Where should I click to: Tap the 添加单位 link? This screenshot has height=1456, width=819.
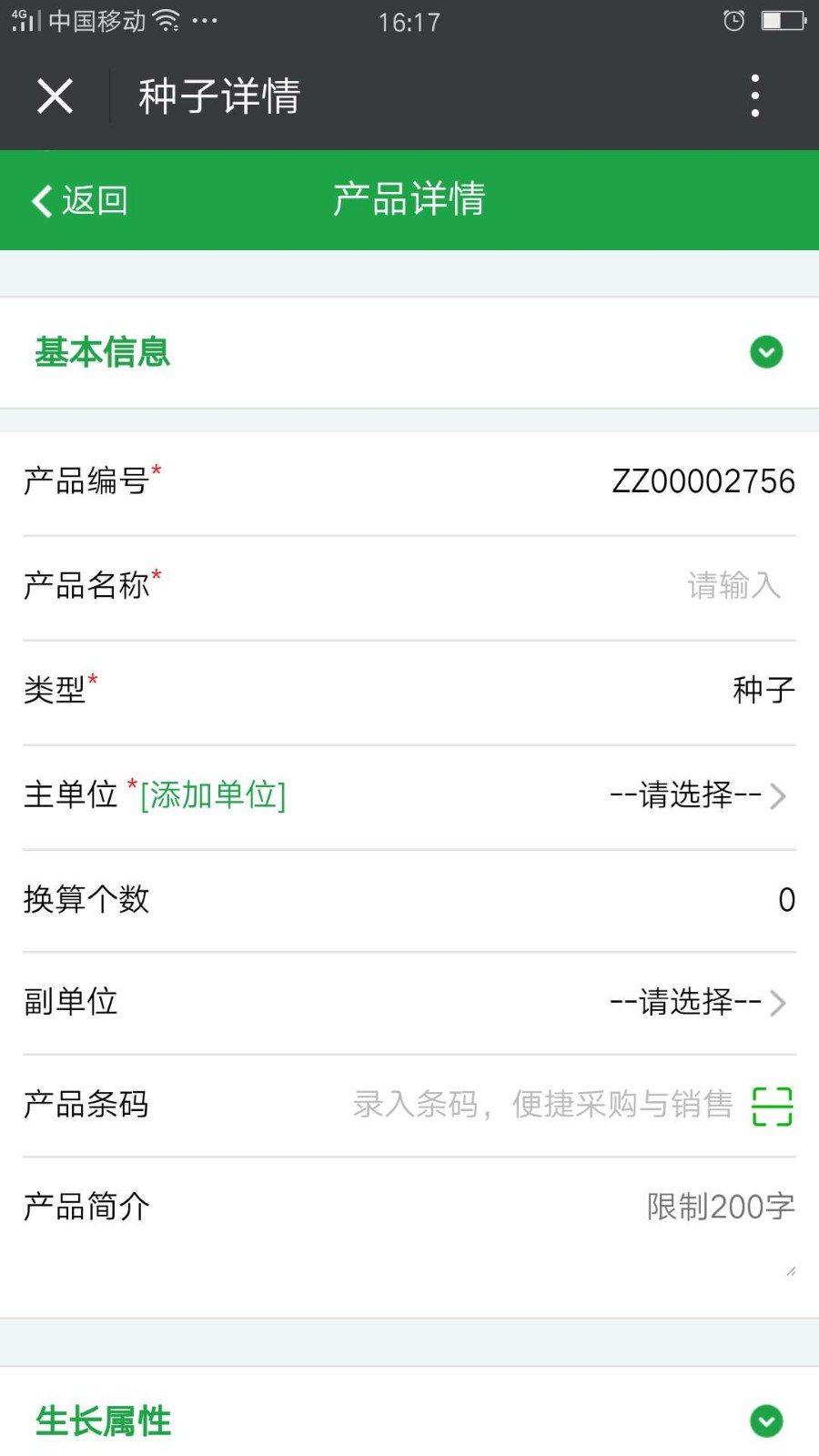pyautogui.click(x=213, y=795)
